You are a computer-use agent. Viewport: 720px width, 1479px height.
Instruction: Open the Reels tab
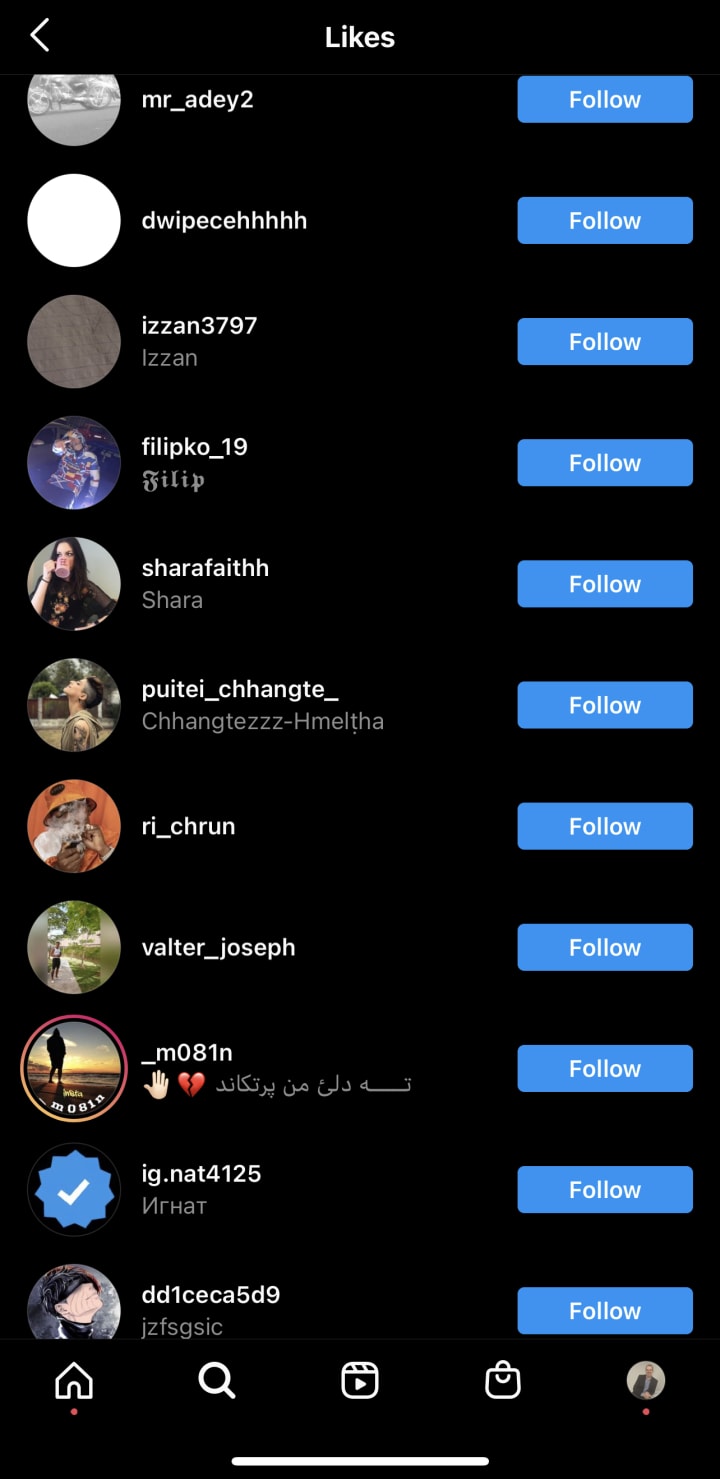(360, 1381)
